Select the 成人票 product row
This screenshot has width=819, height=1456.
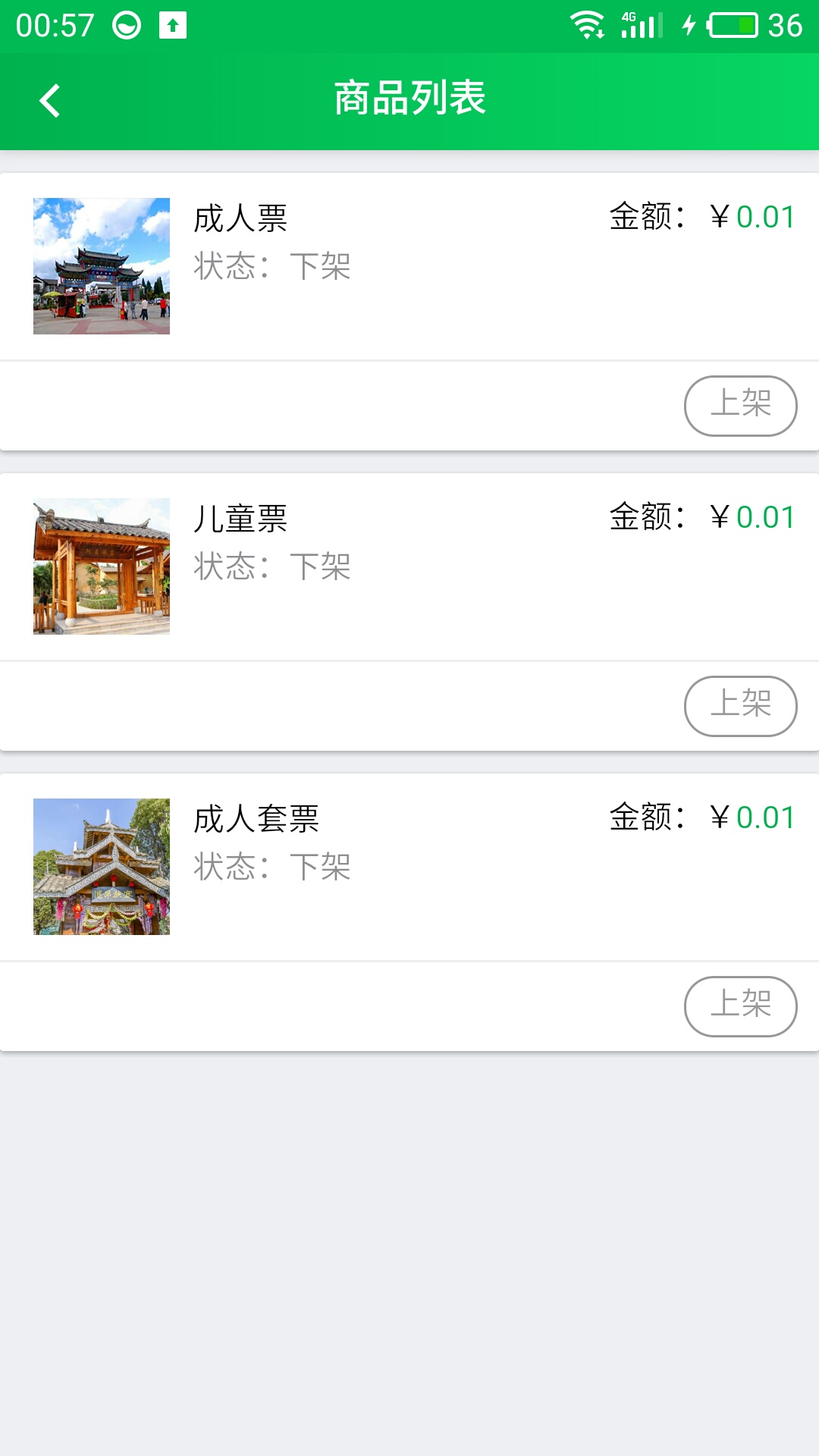pos(409,265)
